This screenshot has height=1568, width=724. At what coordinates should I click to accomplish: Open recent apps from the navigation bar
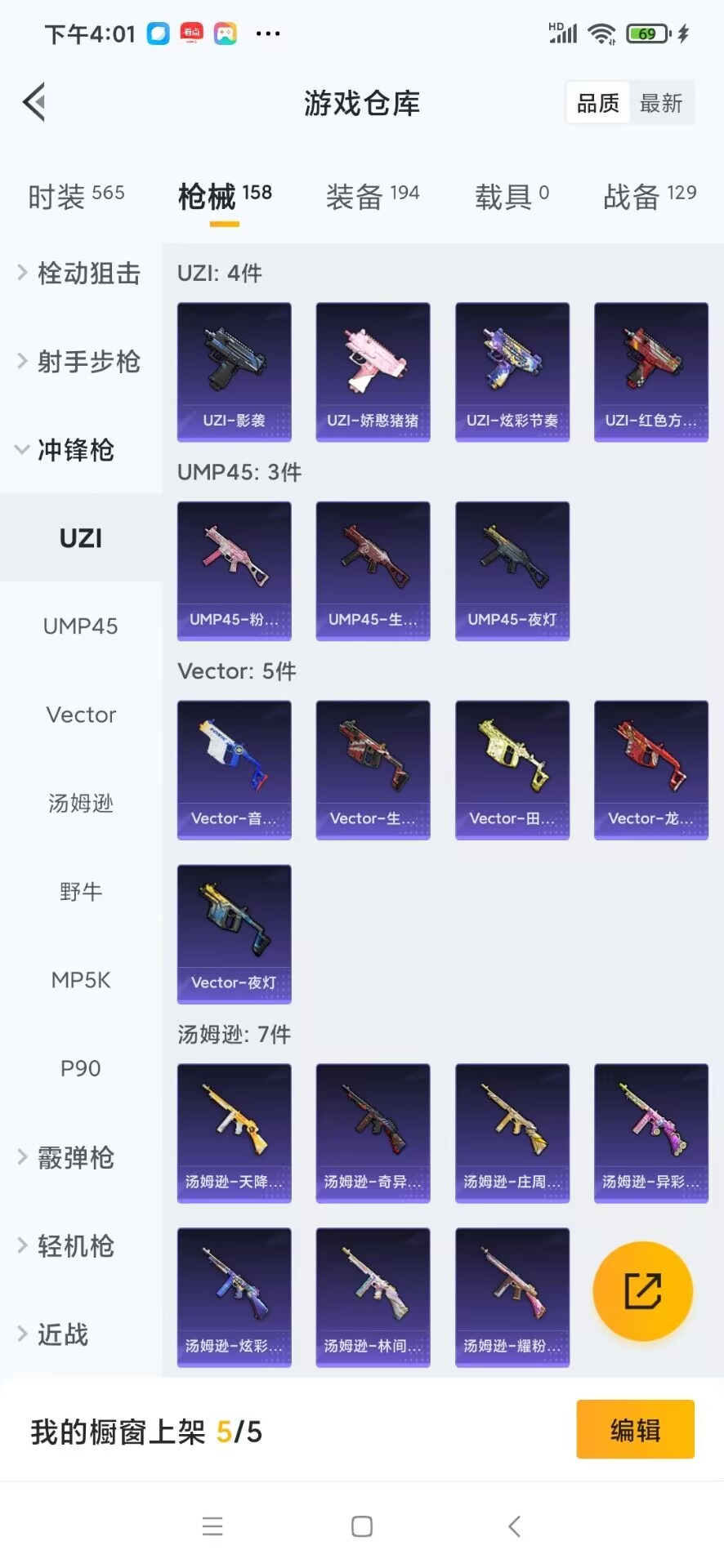click(x=212, y=1526)
